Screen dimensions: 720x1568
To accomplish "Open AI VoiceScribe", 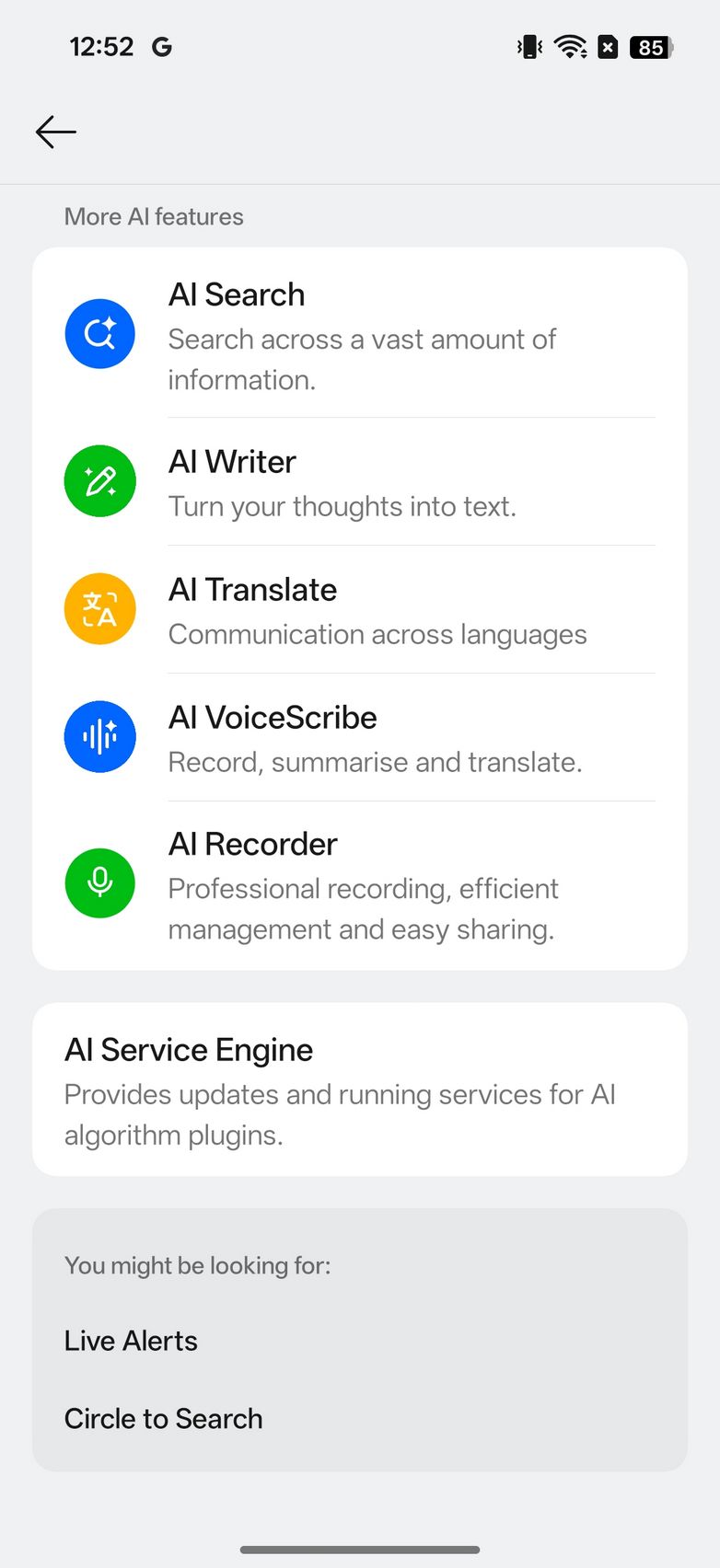I will click(x=359, y=738).
